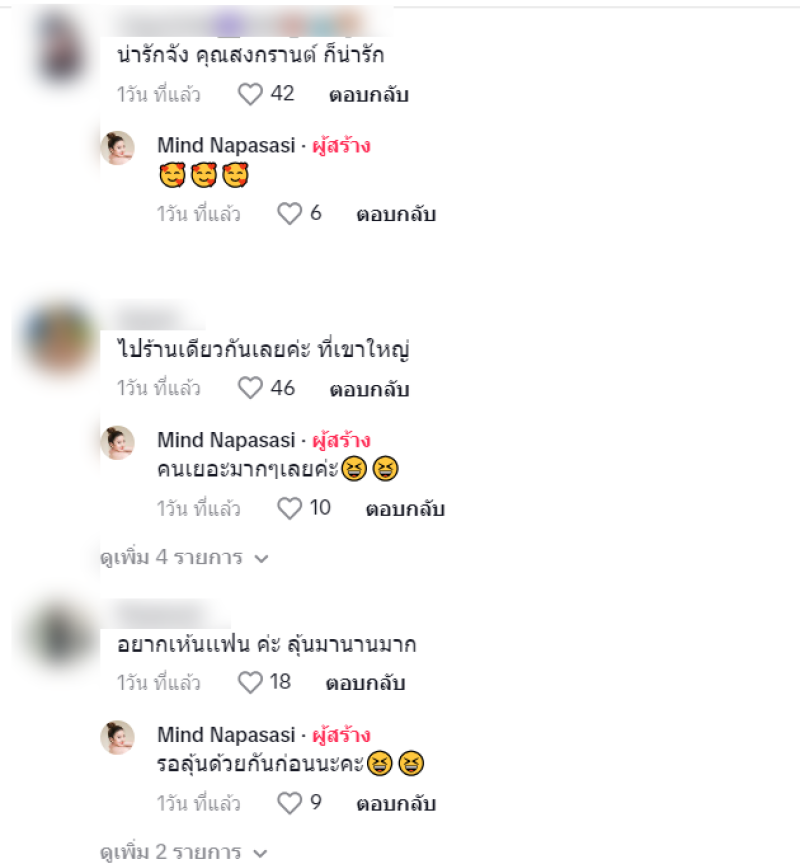Reply to the comment "ไปร้านเดียวกันเลยค่ะ ที่เขาใหญ่"
Image resolution: width=800 pixels, height=864 pixels.
(x=368, y=390)
